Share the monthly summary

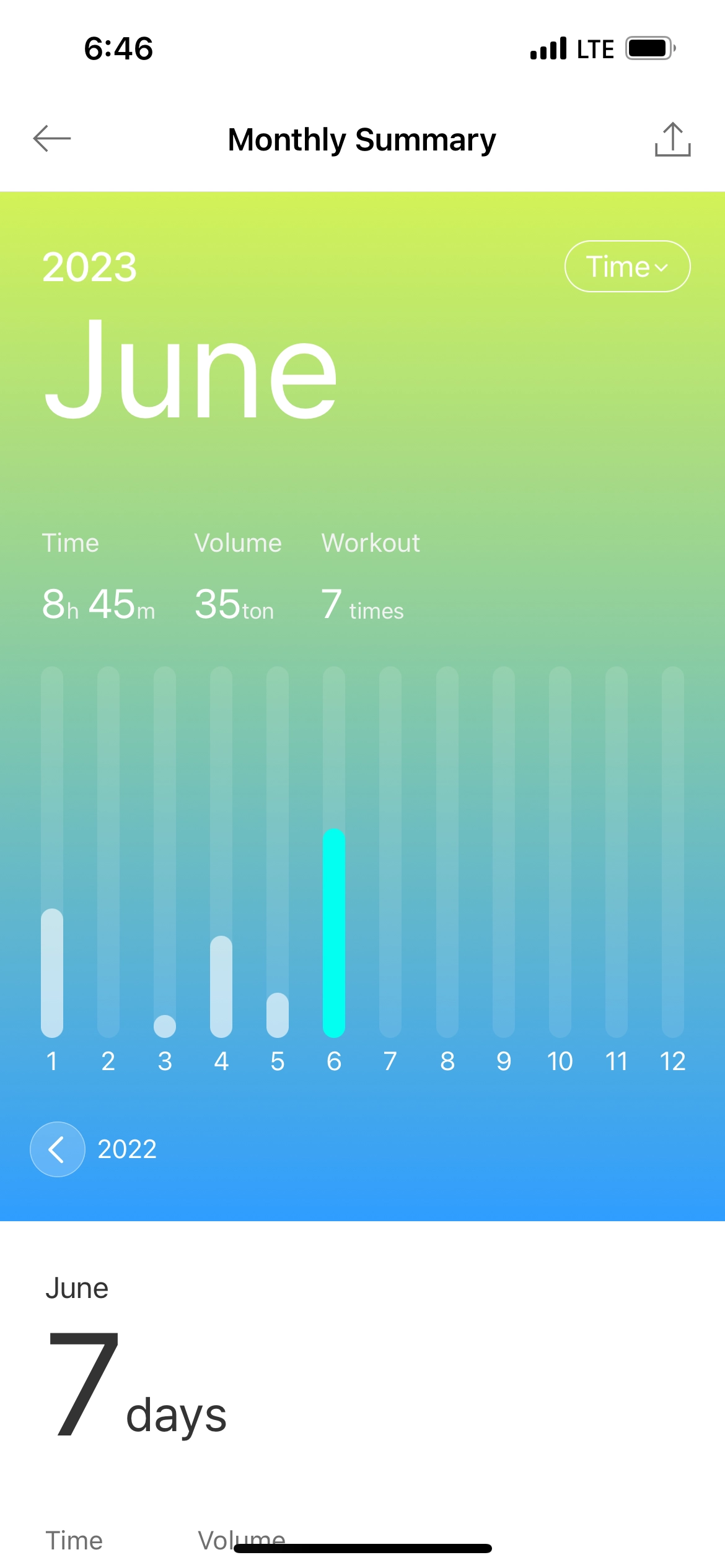[672, 139]
